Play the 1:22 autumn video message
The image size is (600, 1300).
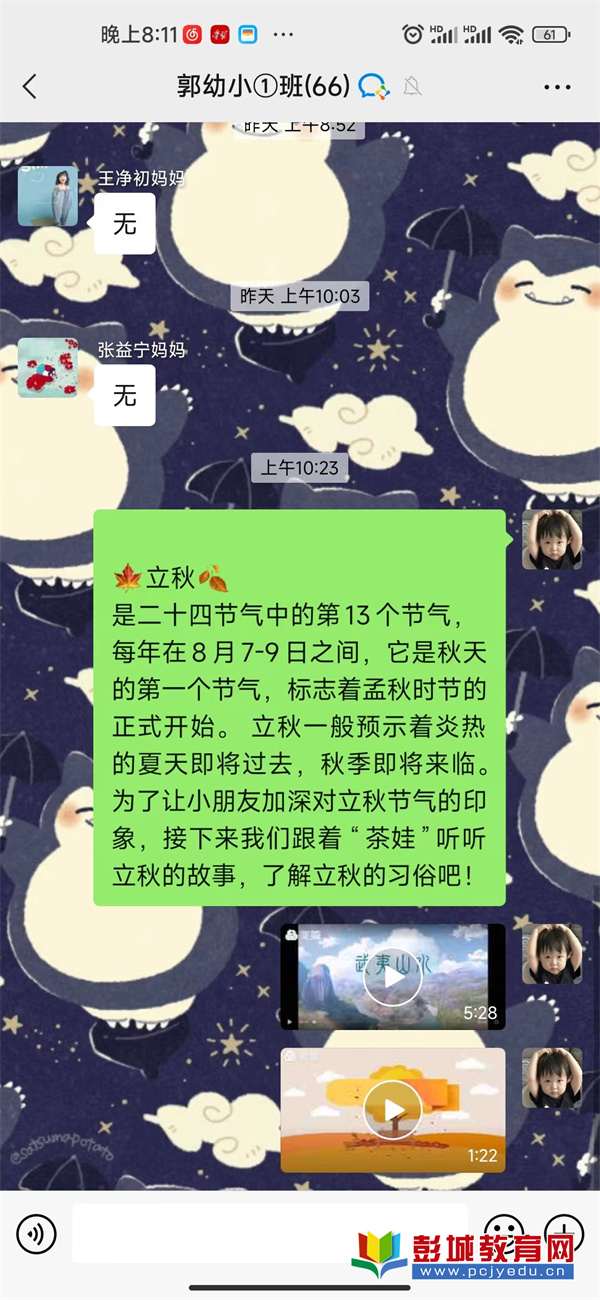pos(392,1109)
